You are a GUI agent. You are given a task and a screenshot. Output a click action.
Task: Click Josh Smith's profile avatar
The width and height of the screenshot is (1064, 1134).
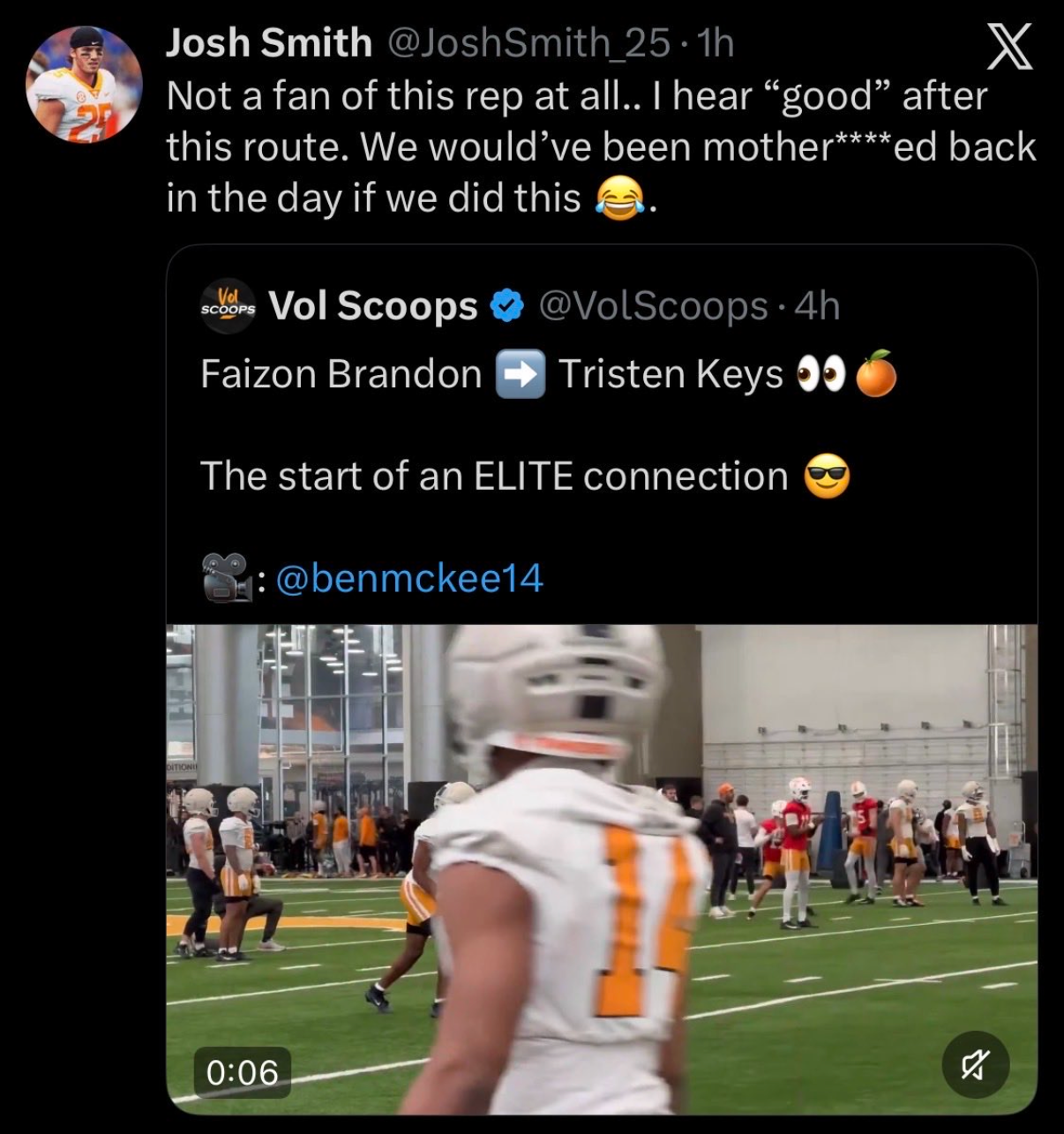tap(82, 82)
